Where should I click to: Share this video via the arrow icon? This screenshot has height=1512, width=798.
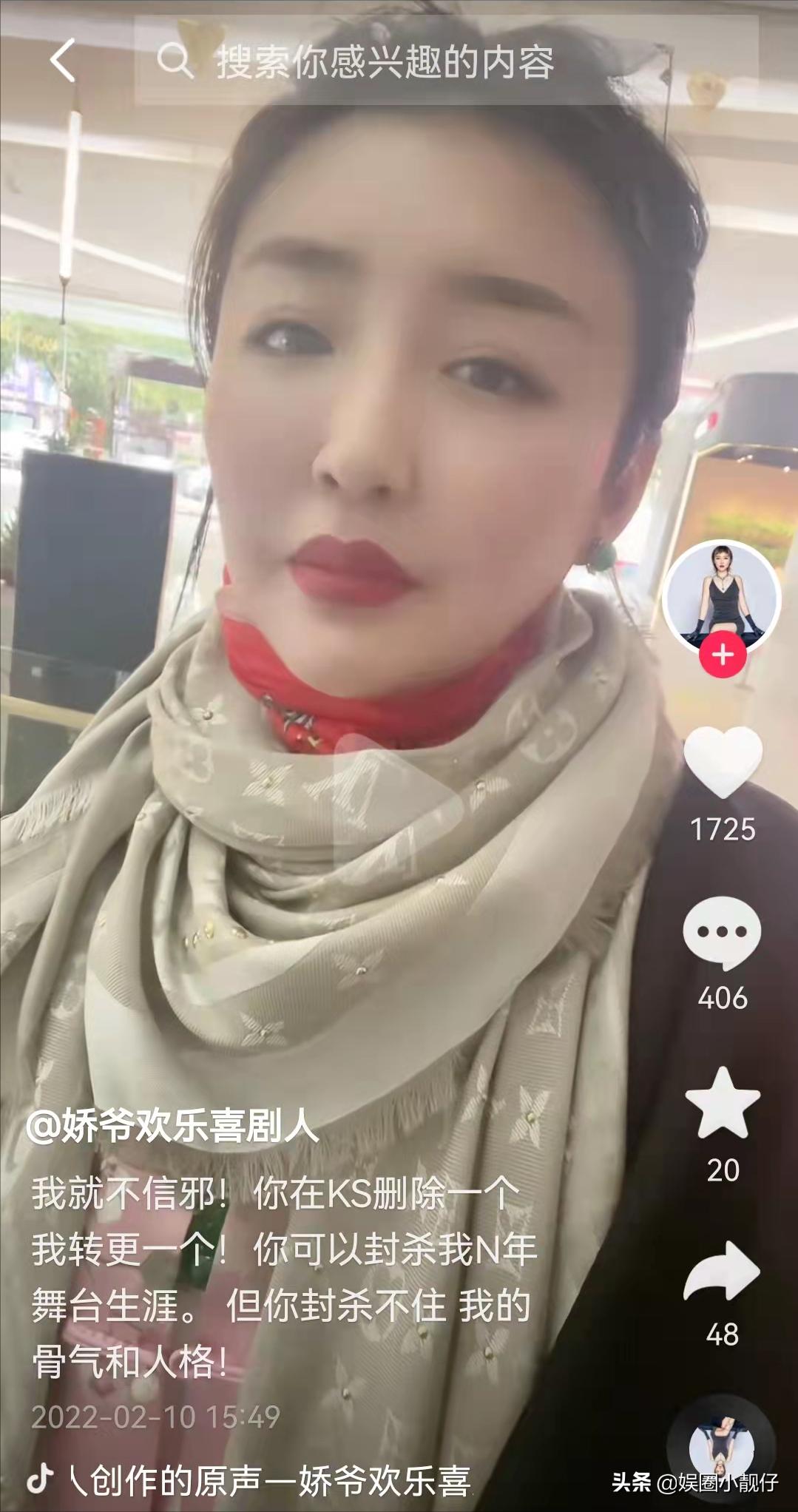coord(723,1272)
